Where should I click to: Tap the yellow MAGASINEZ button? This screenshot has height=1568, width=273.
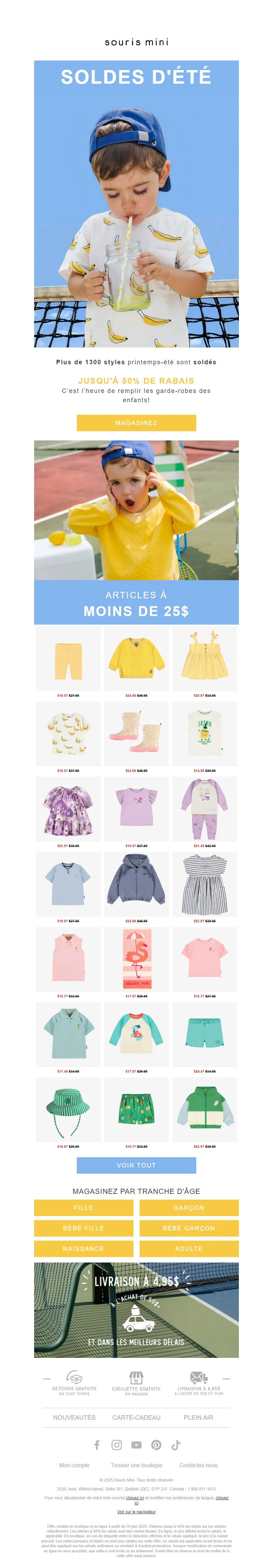tap(136, 422)
